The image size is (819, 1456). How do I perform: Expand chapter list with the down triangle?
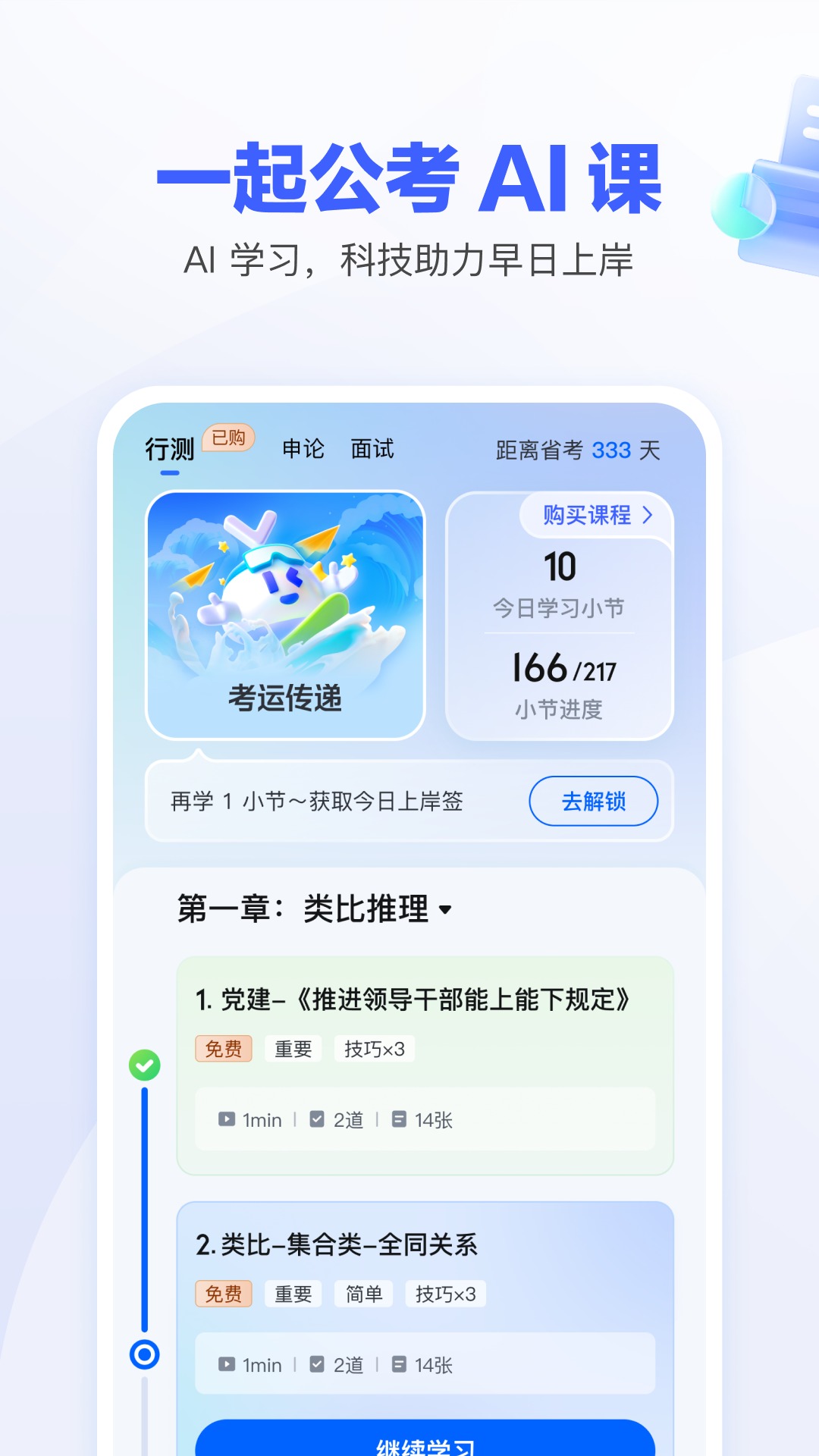coord(447,911)
